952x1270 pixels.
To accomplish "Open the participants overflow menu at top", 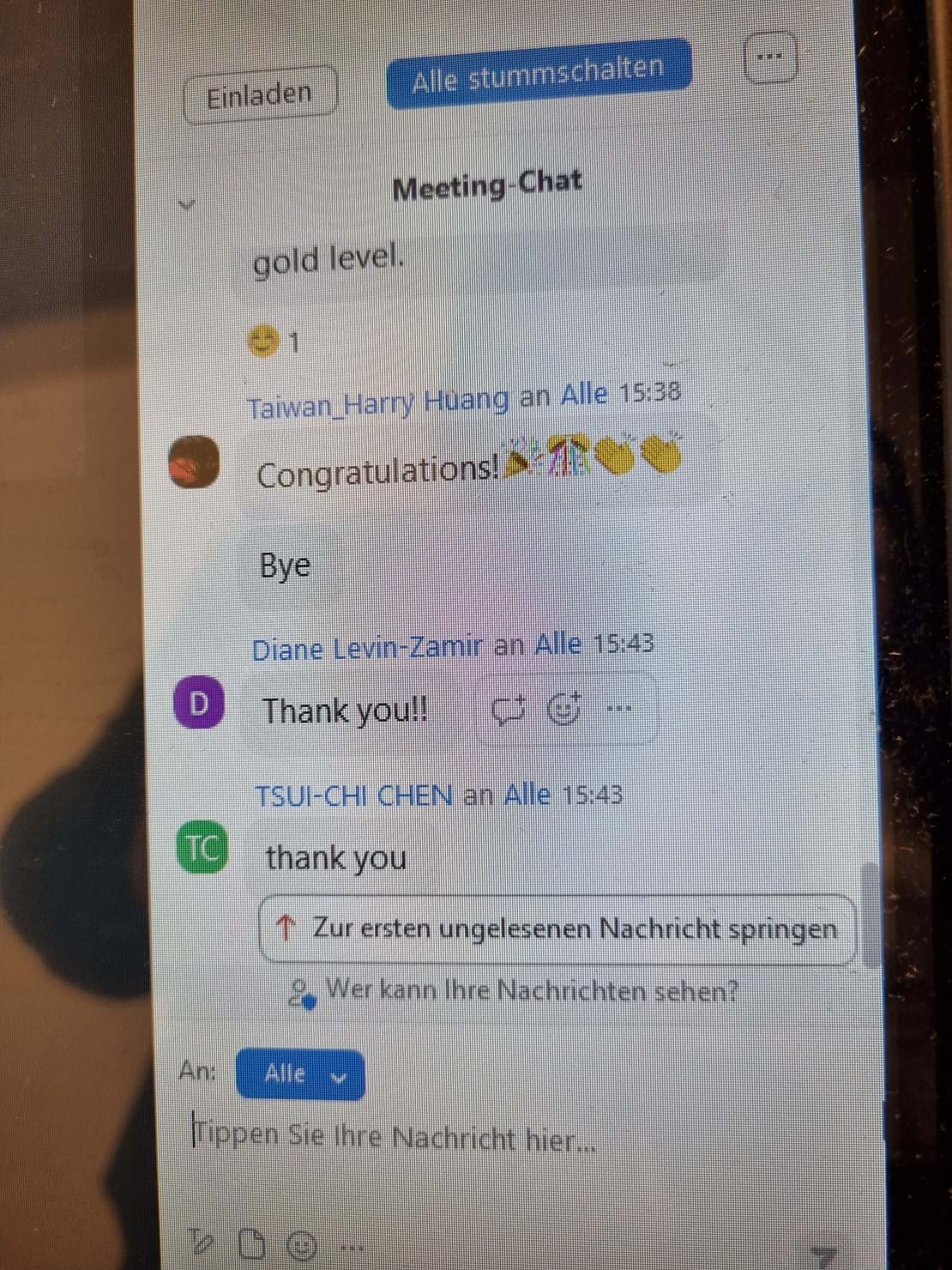I will tap(769, 57).
